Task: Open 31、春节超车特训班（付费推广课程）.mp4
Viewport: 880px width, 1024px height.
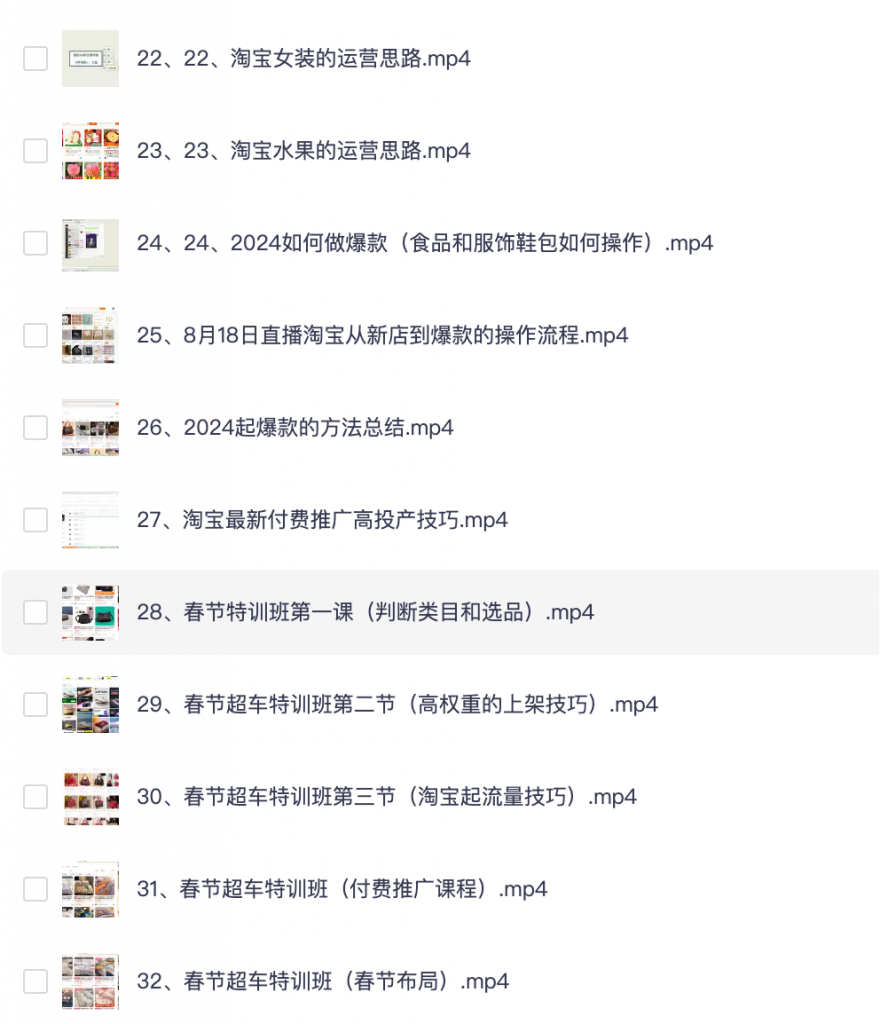Action: pyautogui.click(x=341, y=889)
